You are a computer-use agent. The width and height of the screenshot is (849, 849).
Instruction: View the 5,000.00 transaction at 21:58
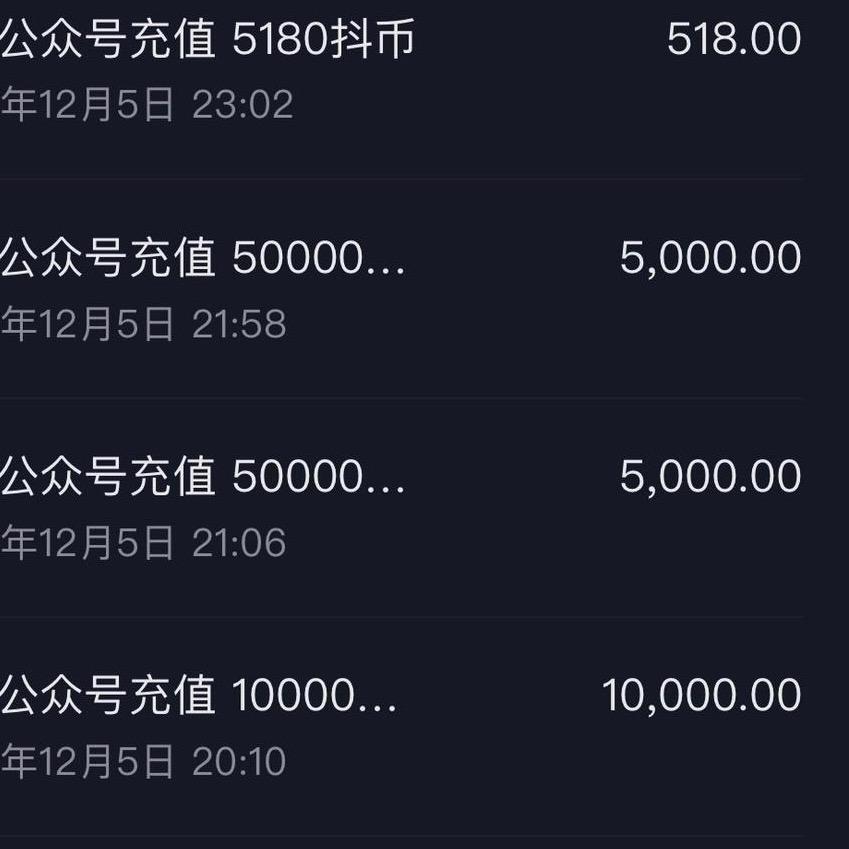[400, 290]
